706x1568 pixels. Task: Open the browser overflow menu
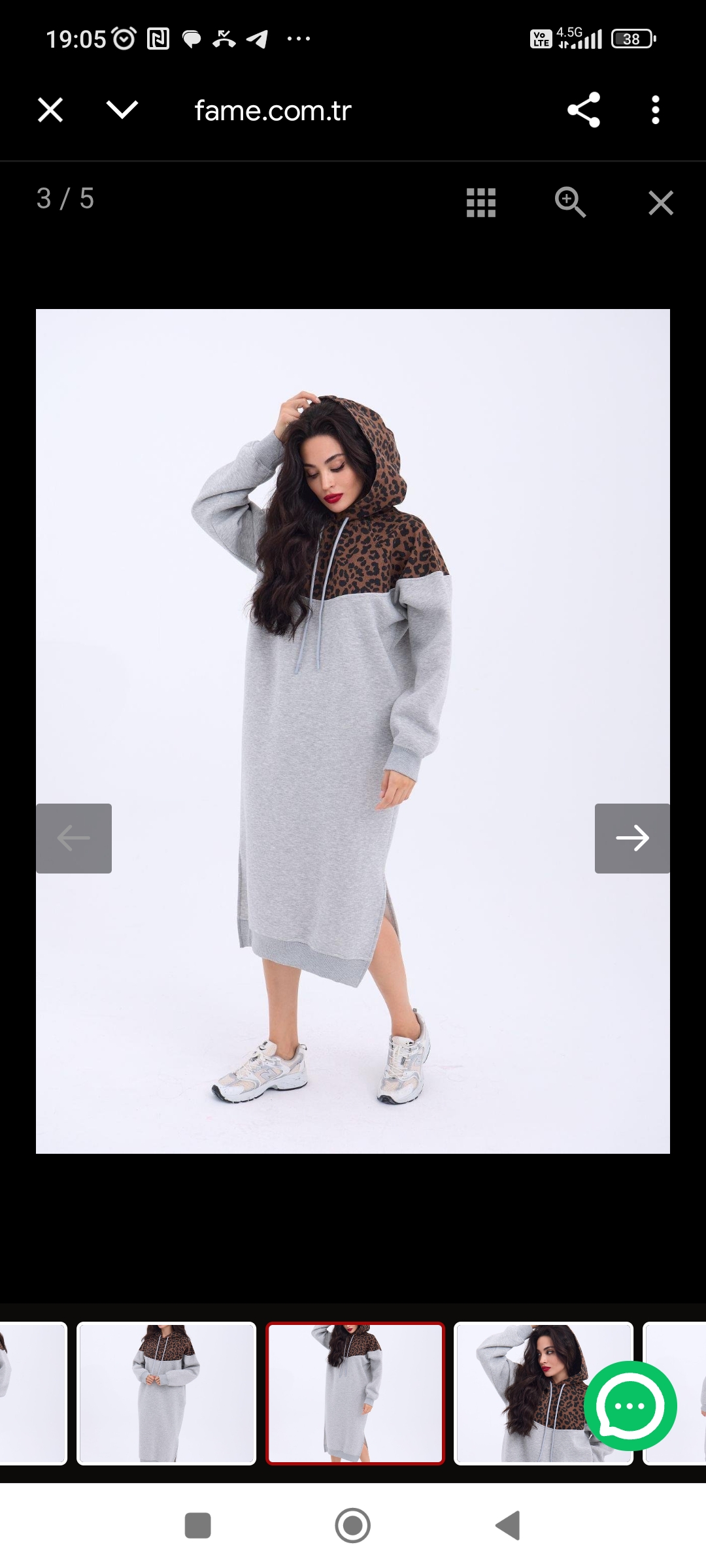click(656, 110)
